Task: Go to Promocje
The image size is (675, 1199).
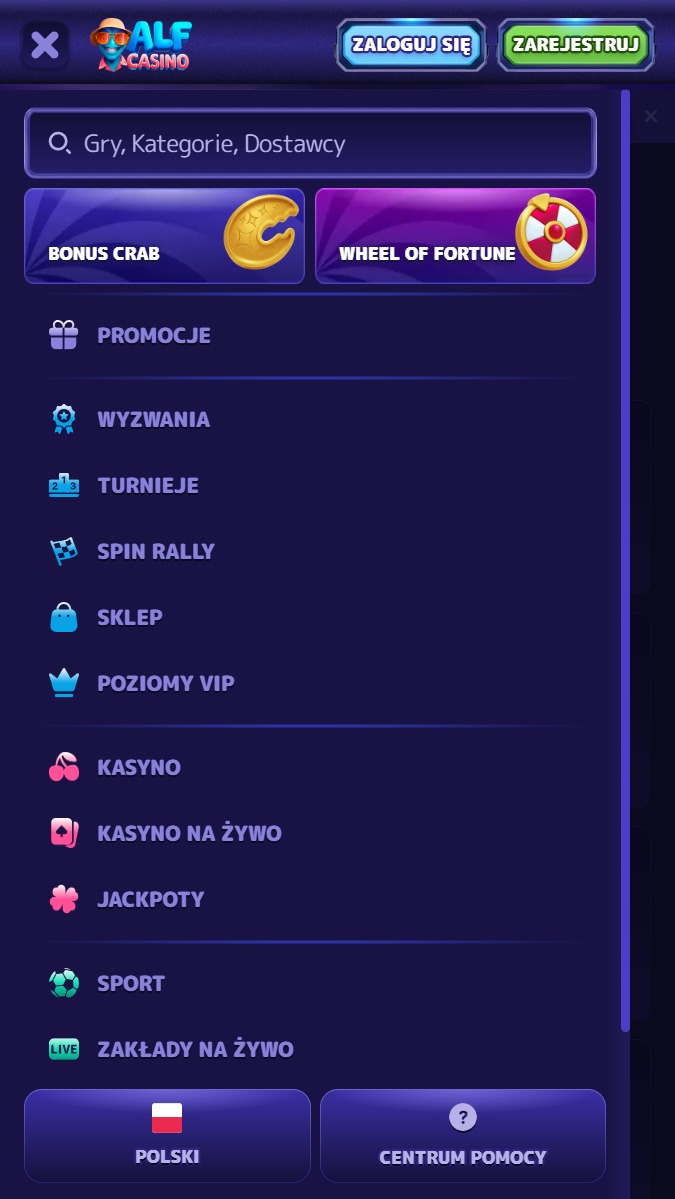Action: click(x=153, y=335)
